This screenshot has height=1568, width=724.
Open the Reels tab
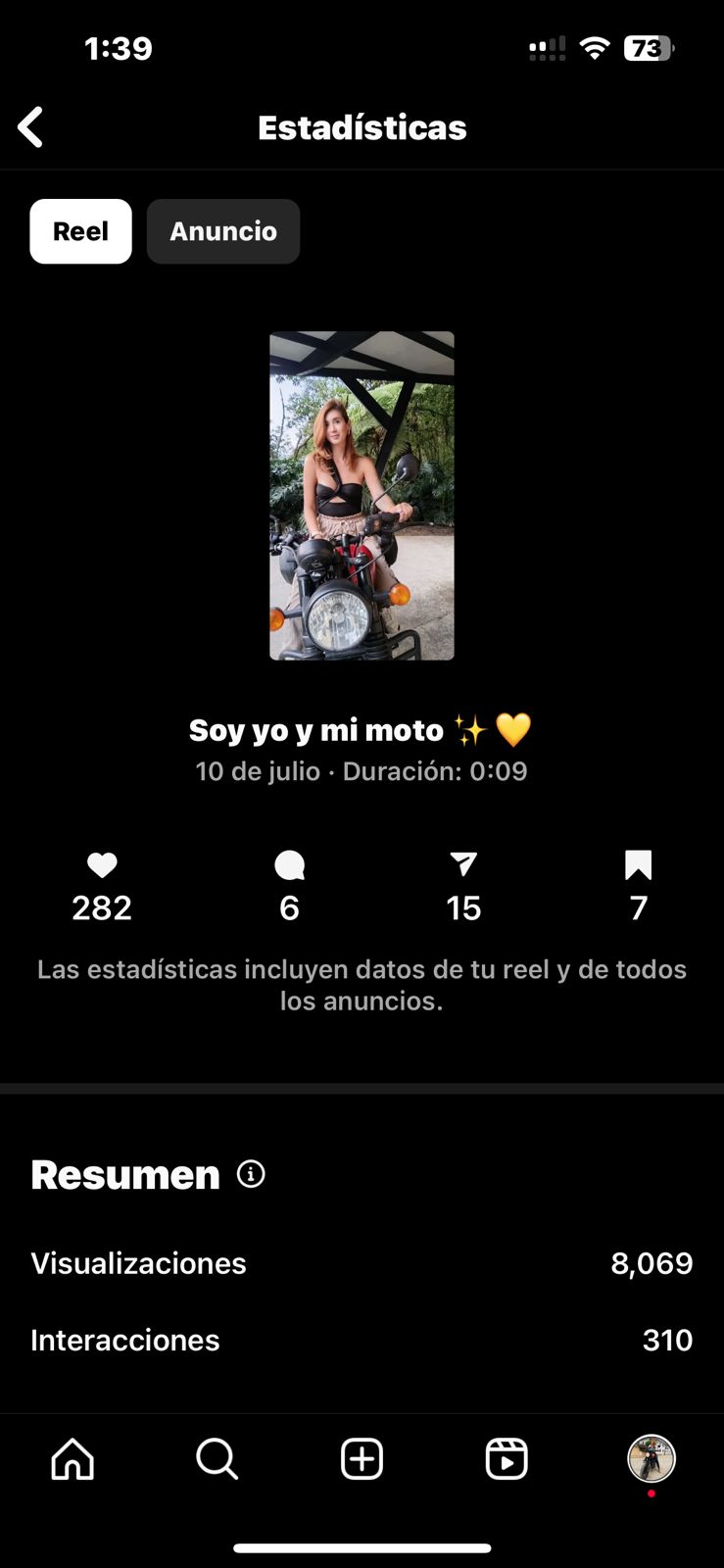[x=507, y=1459]
